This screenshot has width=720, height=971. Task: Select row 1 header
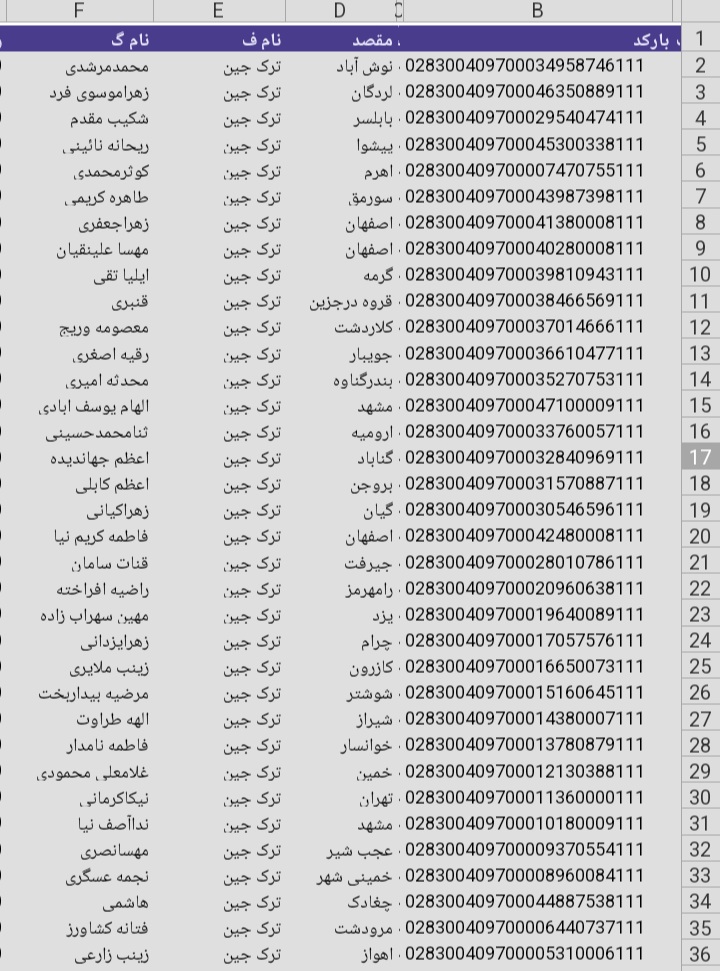click(700, 40)
